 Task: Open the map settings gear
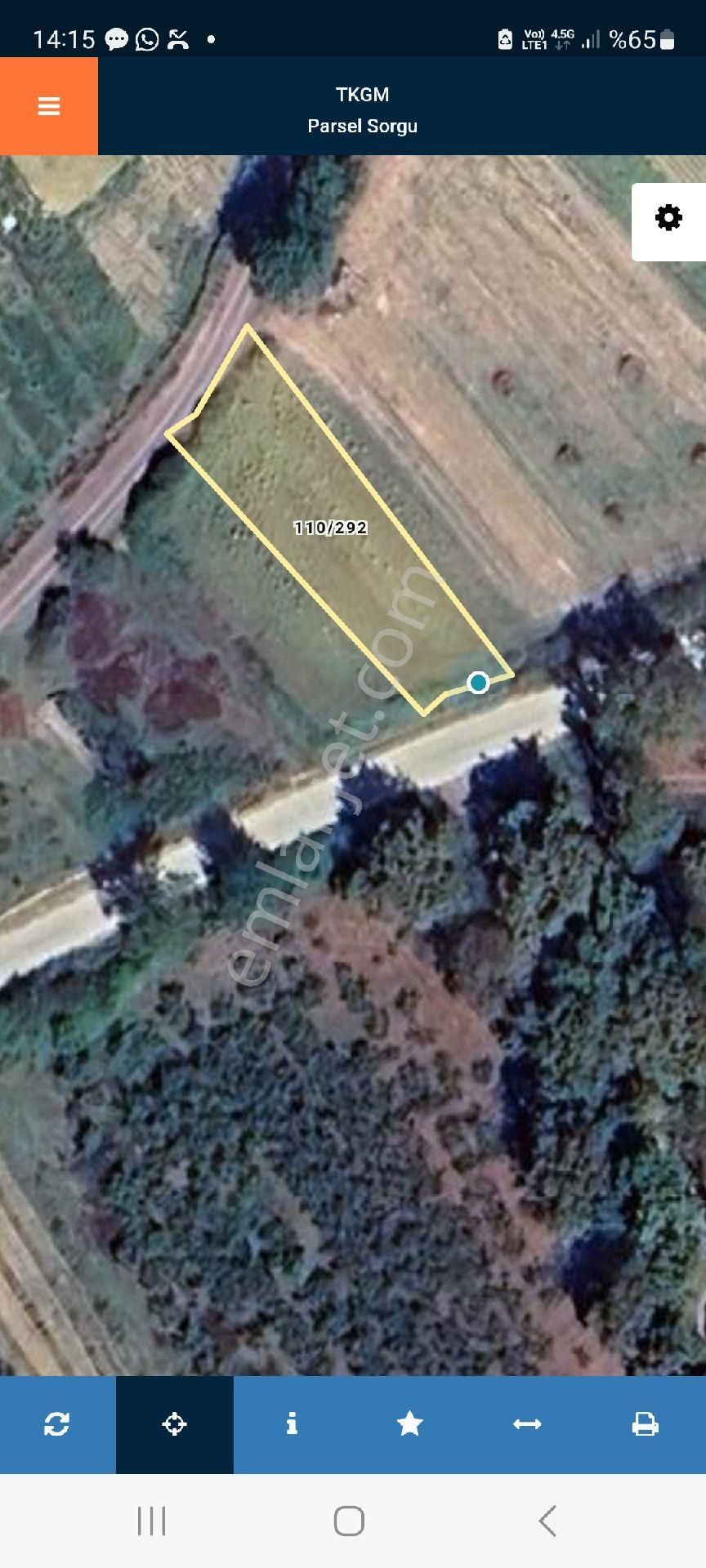[668, 219]
